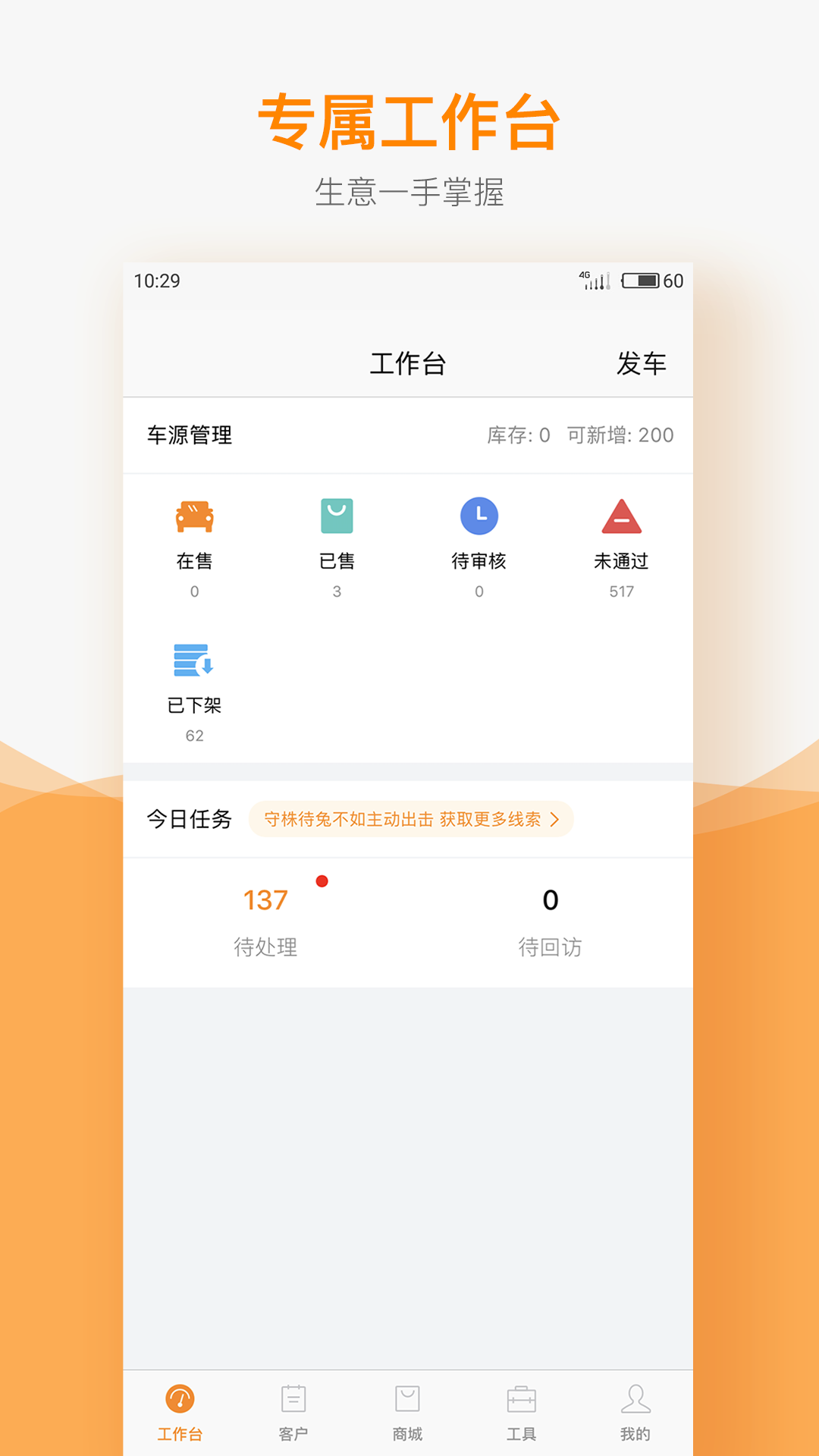This screenshot has height=1456, width=819.
Task: Click the 待审核 clock icon
Action: tap(480, 516)
